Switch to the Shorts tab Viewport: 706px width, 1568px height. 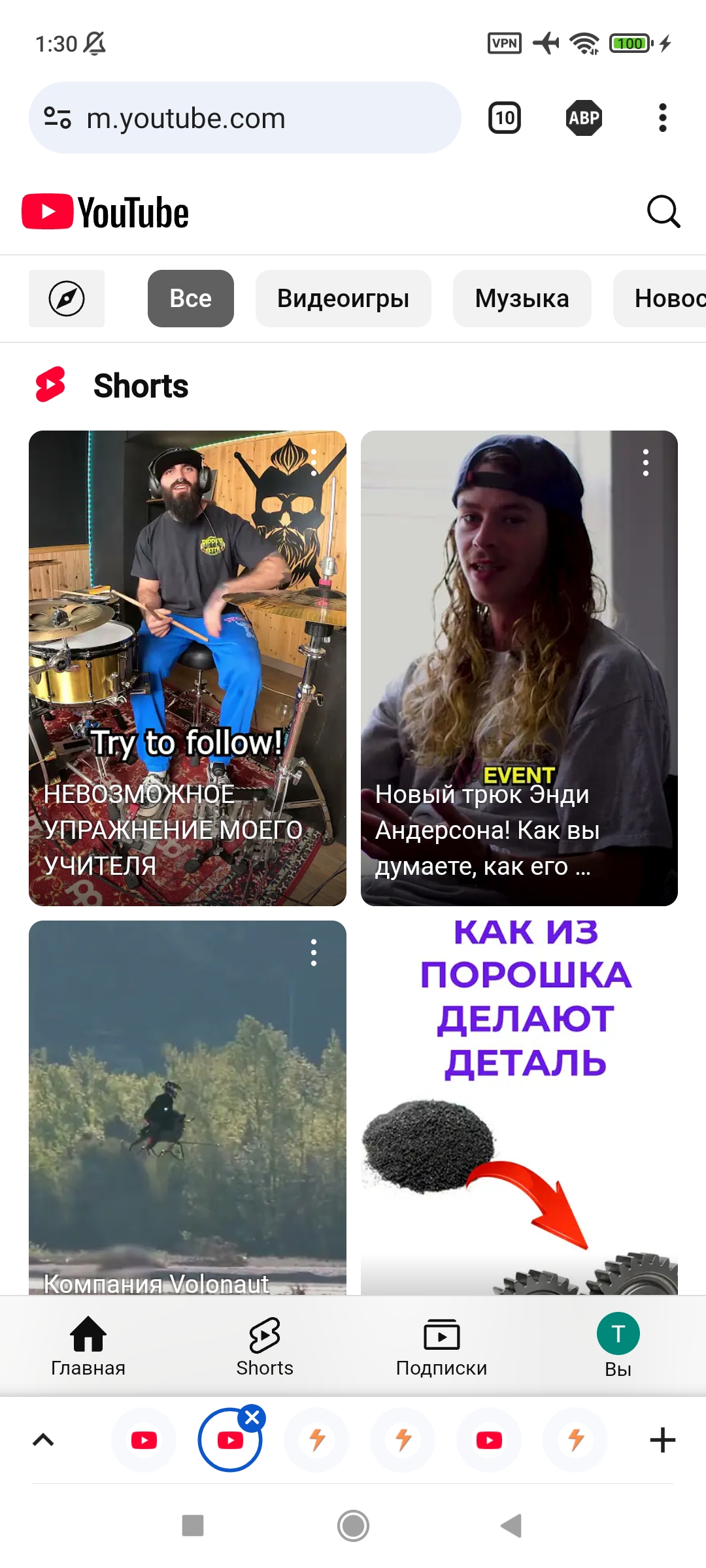tap(265, 1346)
